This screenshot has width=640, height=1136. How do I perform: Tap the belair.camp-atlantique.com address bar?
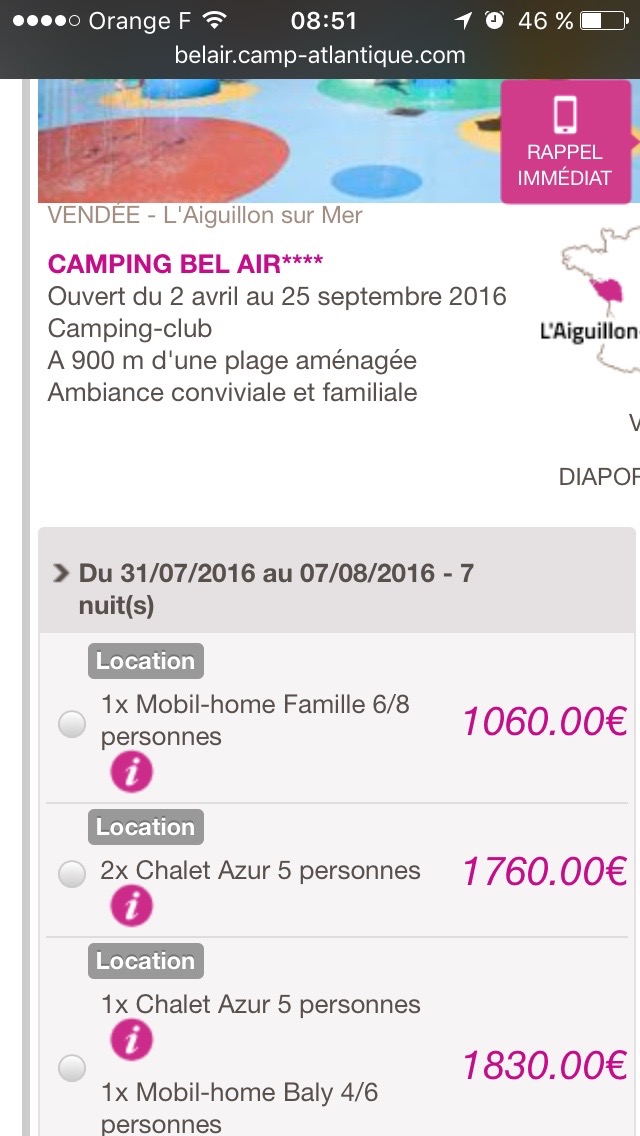point(320,55)
